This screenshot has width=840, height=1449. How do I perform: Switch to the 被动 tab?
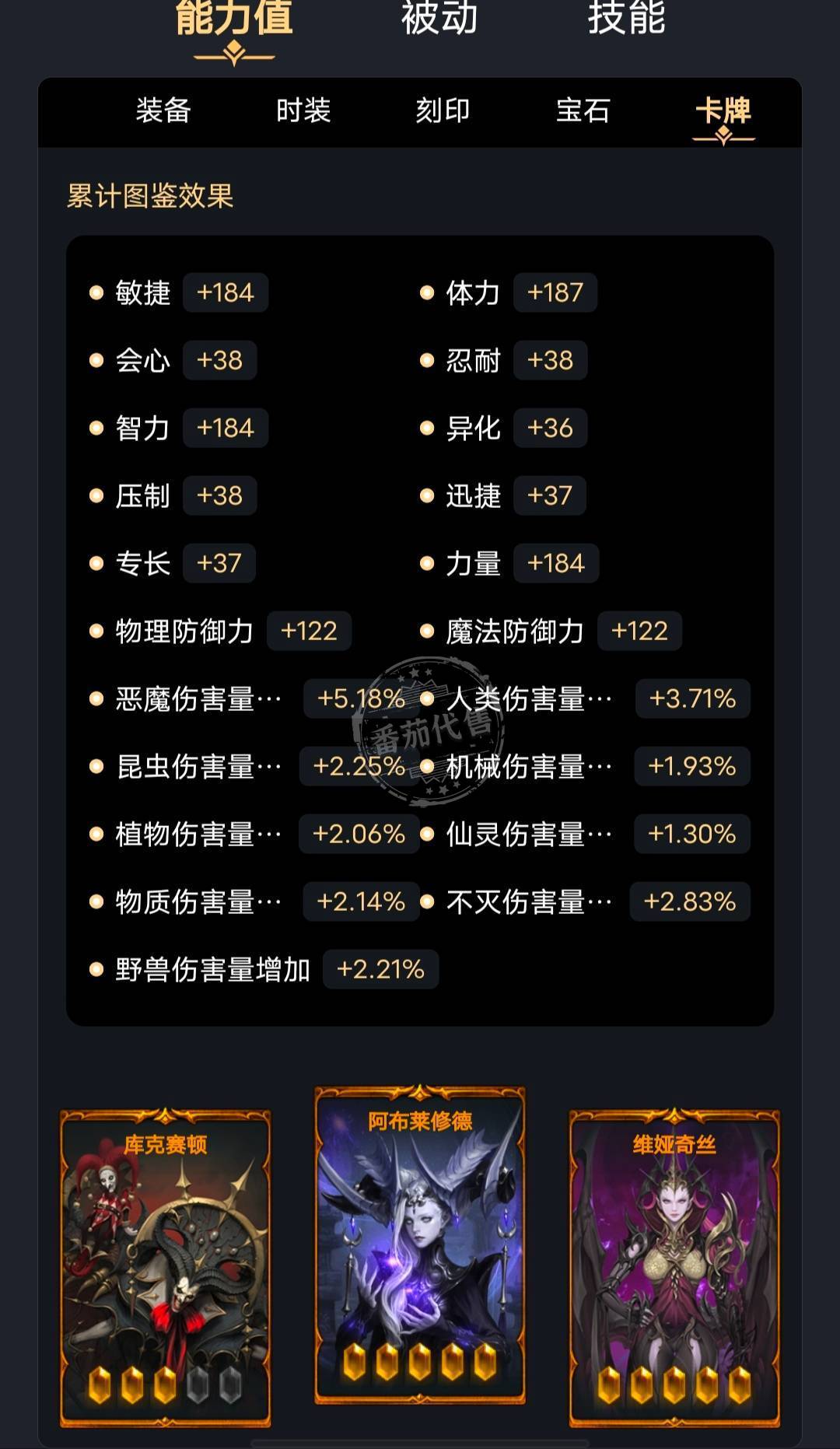pos(439,17)
